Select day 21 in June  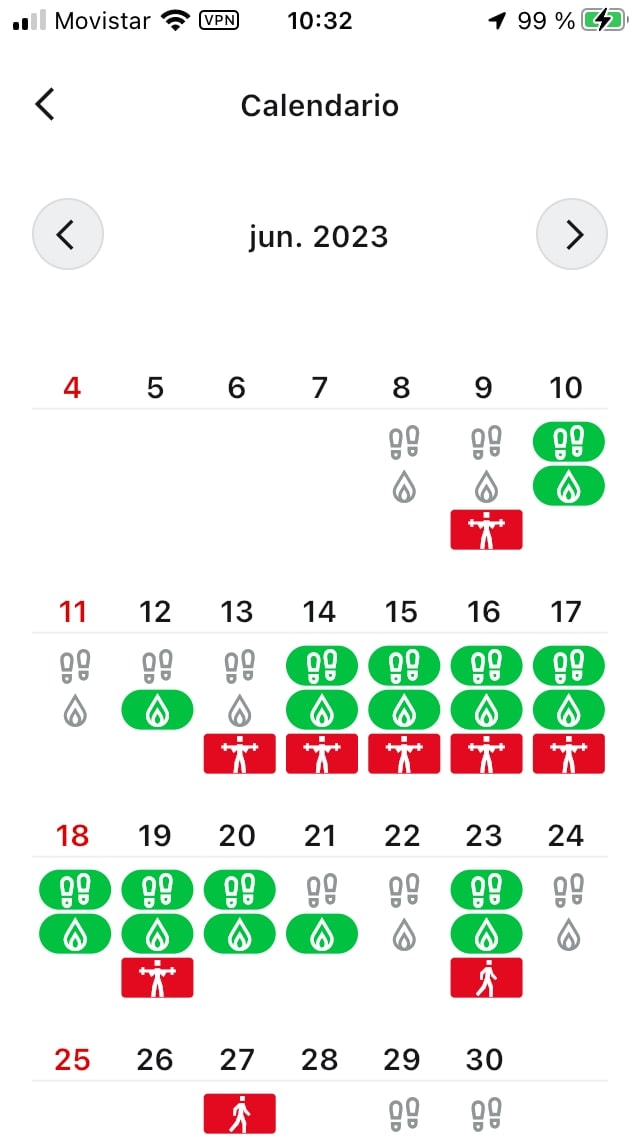pos(320,836)
